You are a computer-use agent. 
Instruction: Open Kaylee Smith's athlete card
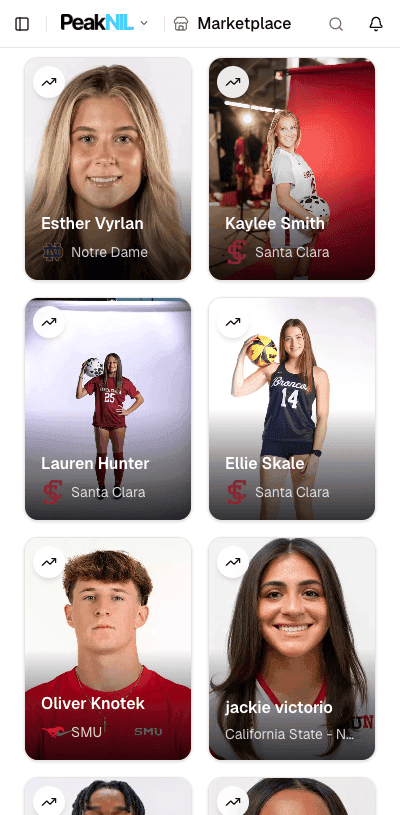[292, 169]
